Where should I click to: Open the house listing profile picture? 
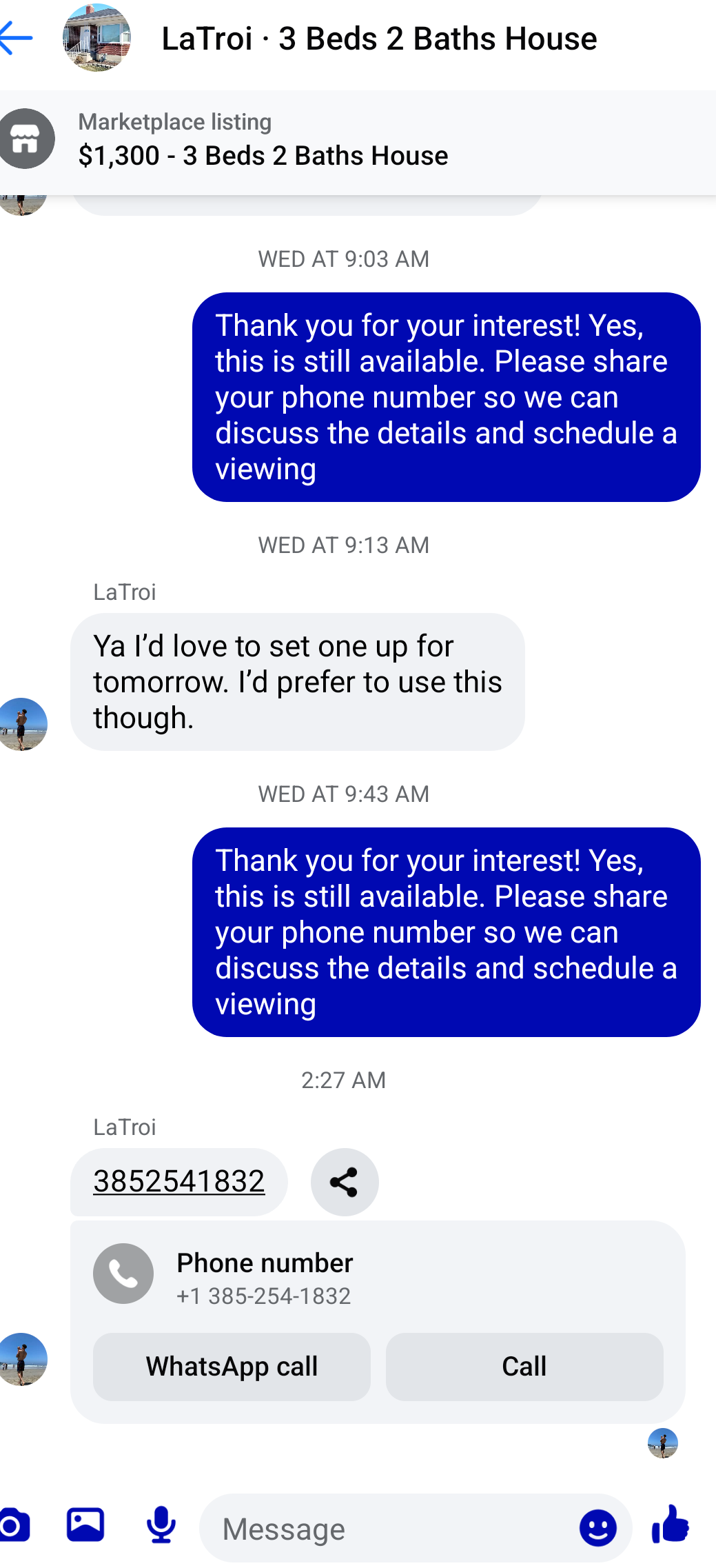point(96,39)
